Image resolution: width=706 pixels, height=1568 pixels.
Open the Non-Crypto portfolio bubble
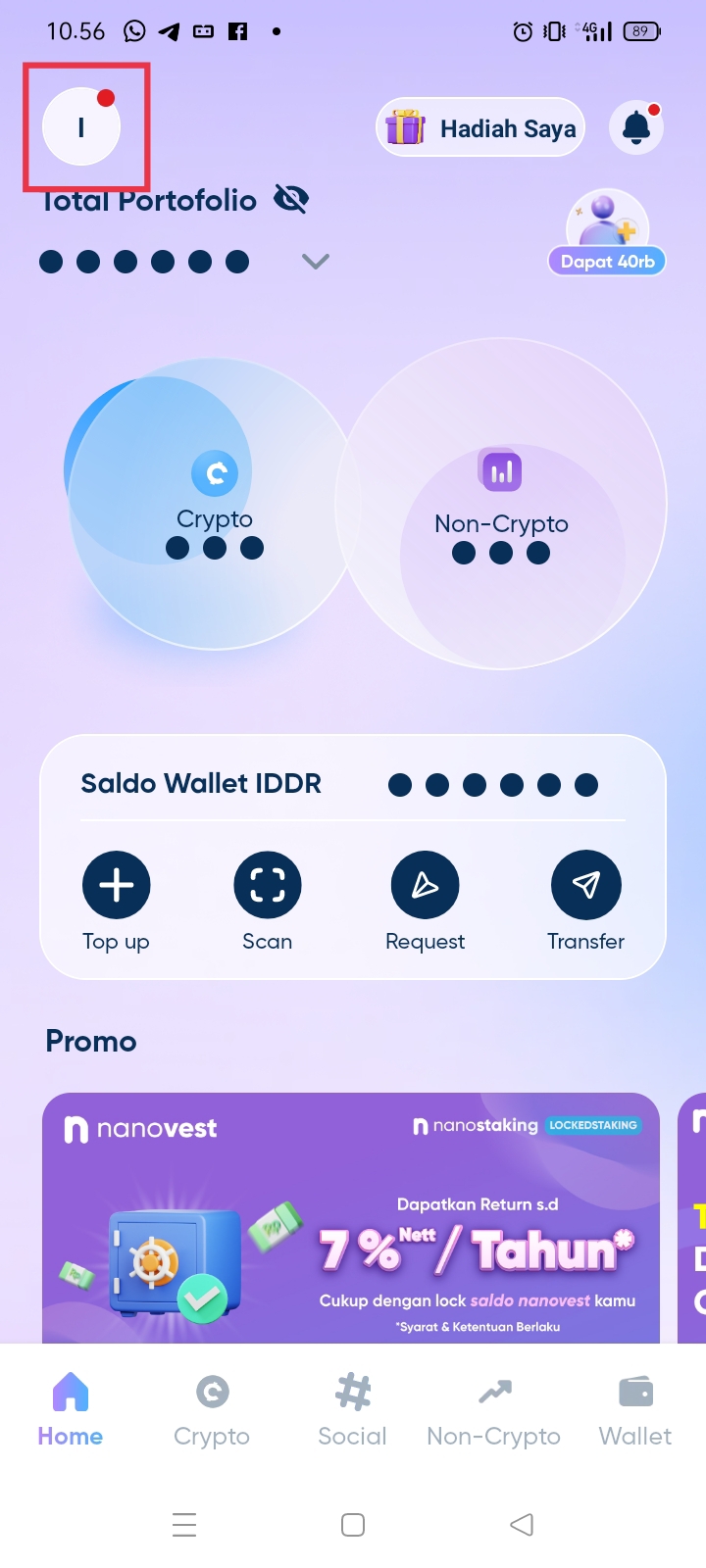click(x=501, y=505)
